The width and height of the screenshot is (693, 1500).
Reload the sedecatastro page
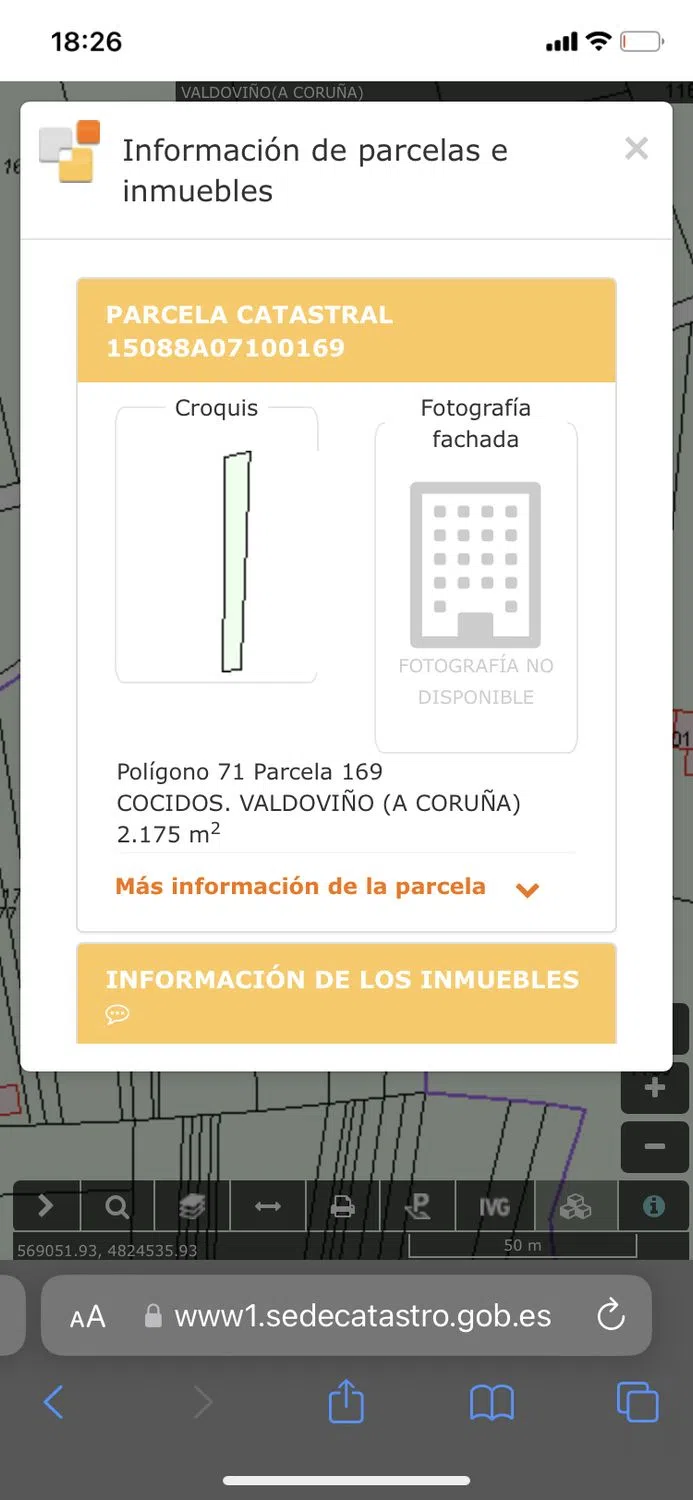[610, 1316]
